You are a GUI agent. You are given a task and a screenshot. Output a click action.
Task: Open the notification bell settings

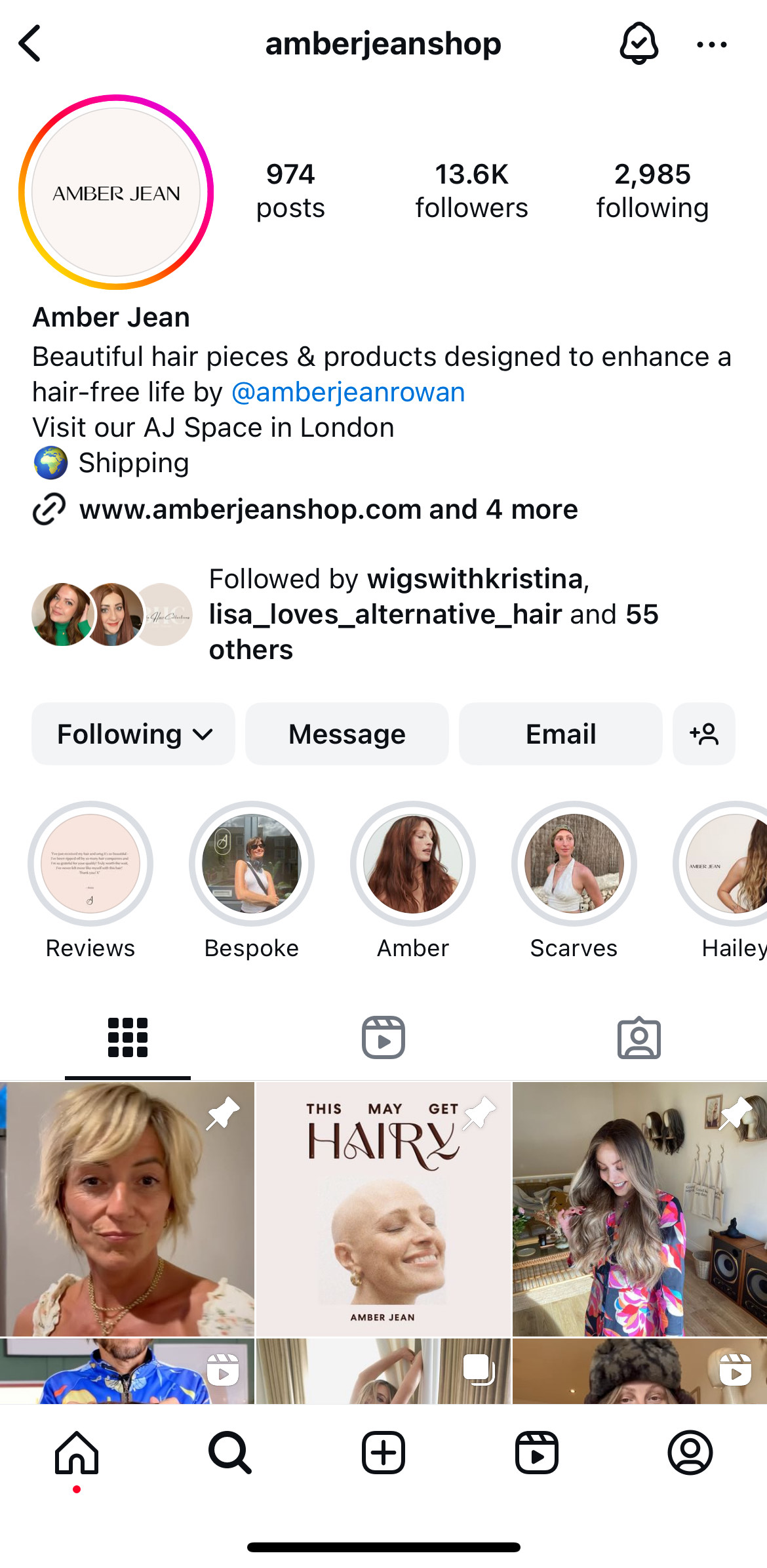click(639, 44)
